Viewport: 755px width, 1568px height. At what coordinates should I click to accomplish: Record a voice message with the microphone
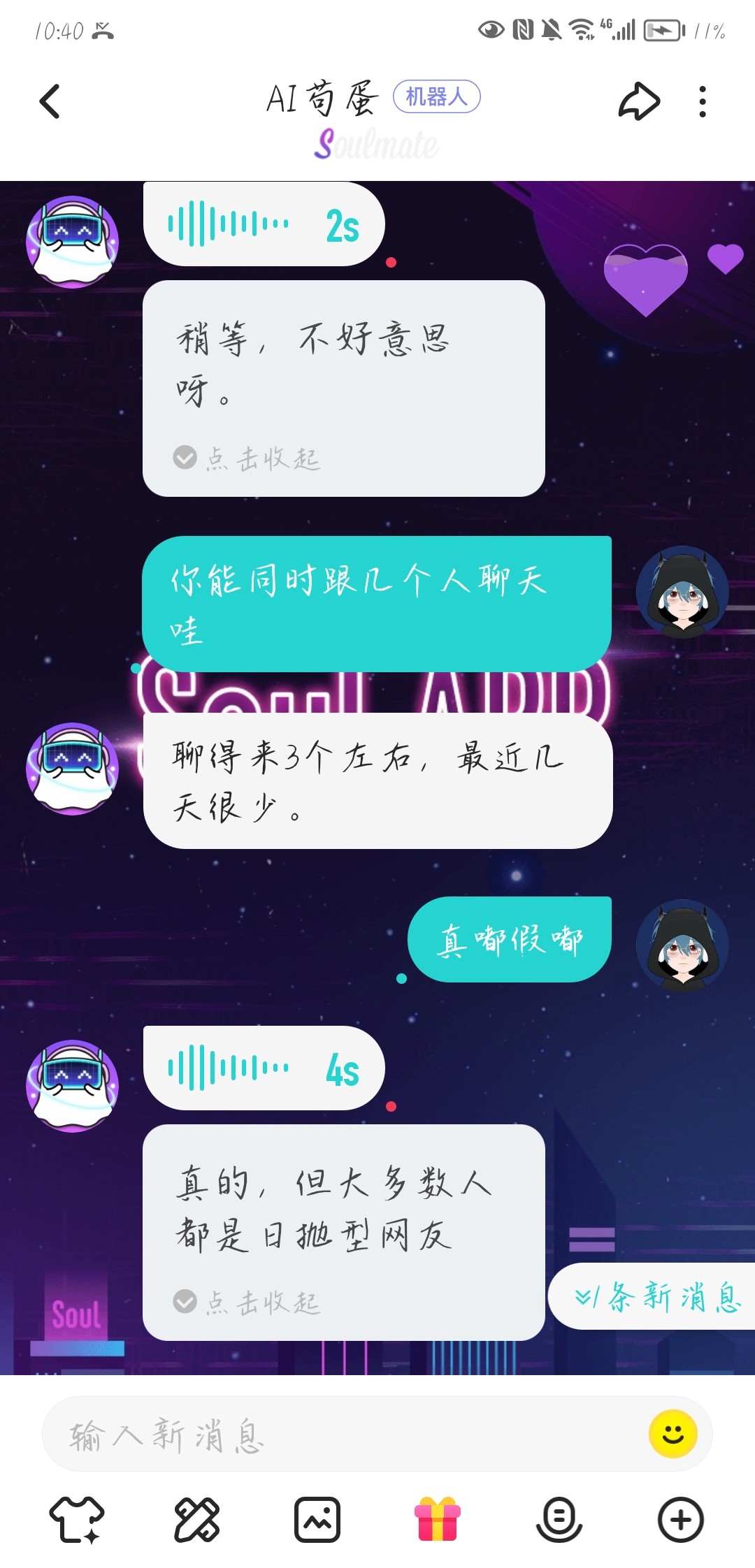[559, 1519]
